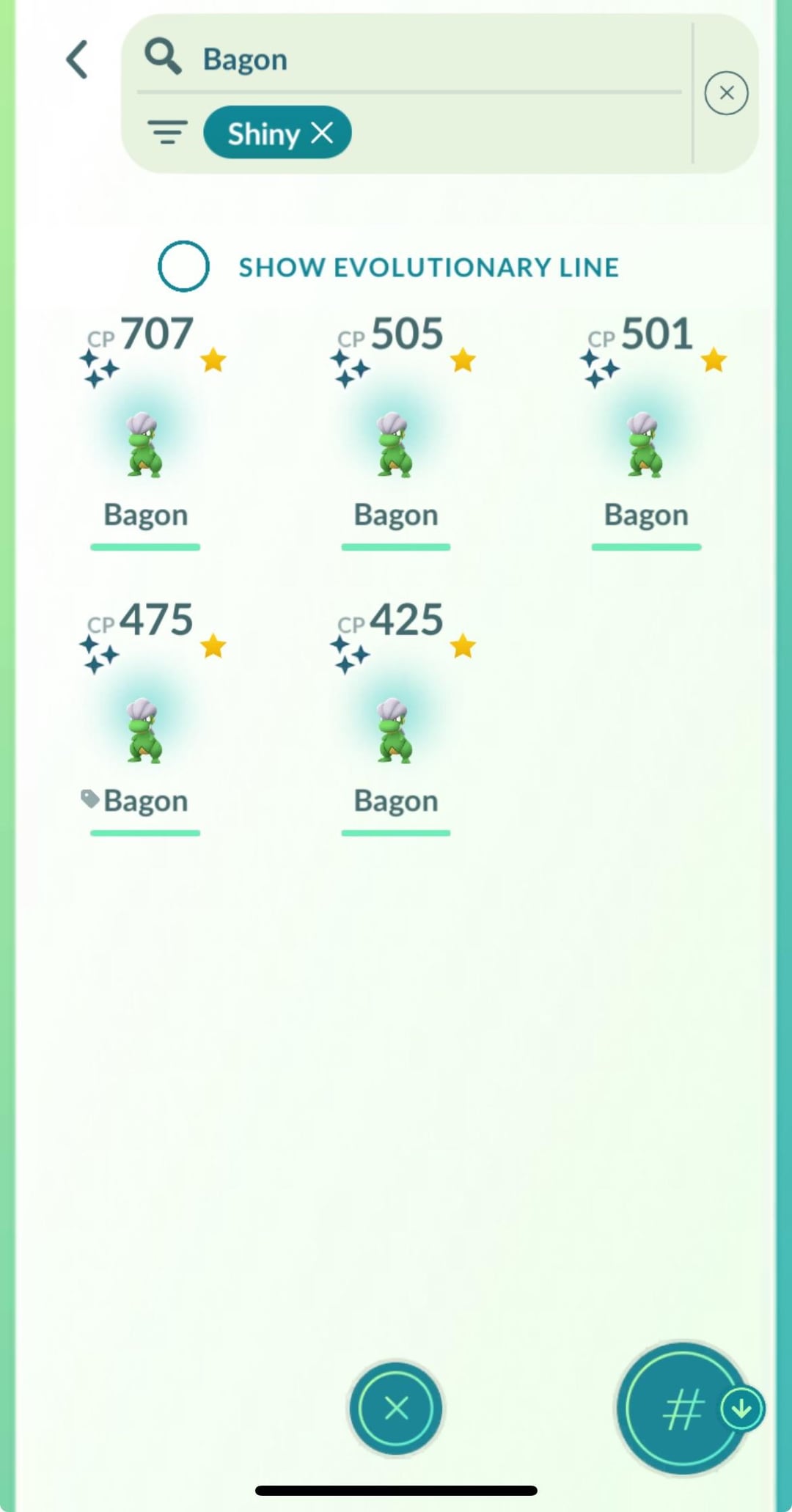792x1512 pixels.
Task: Open the search filter options icon
Action: click(167, 133)
